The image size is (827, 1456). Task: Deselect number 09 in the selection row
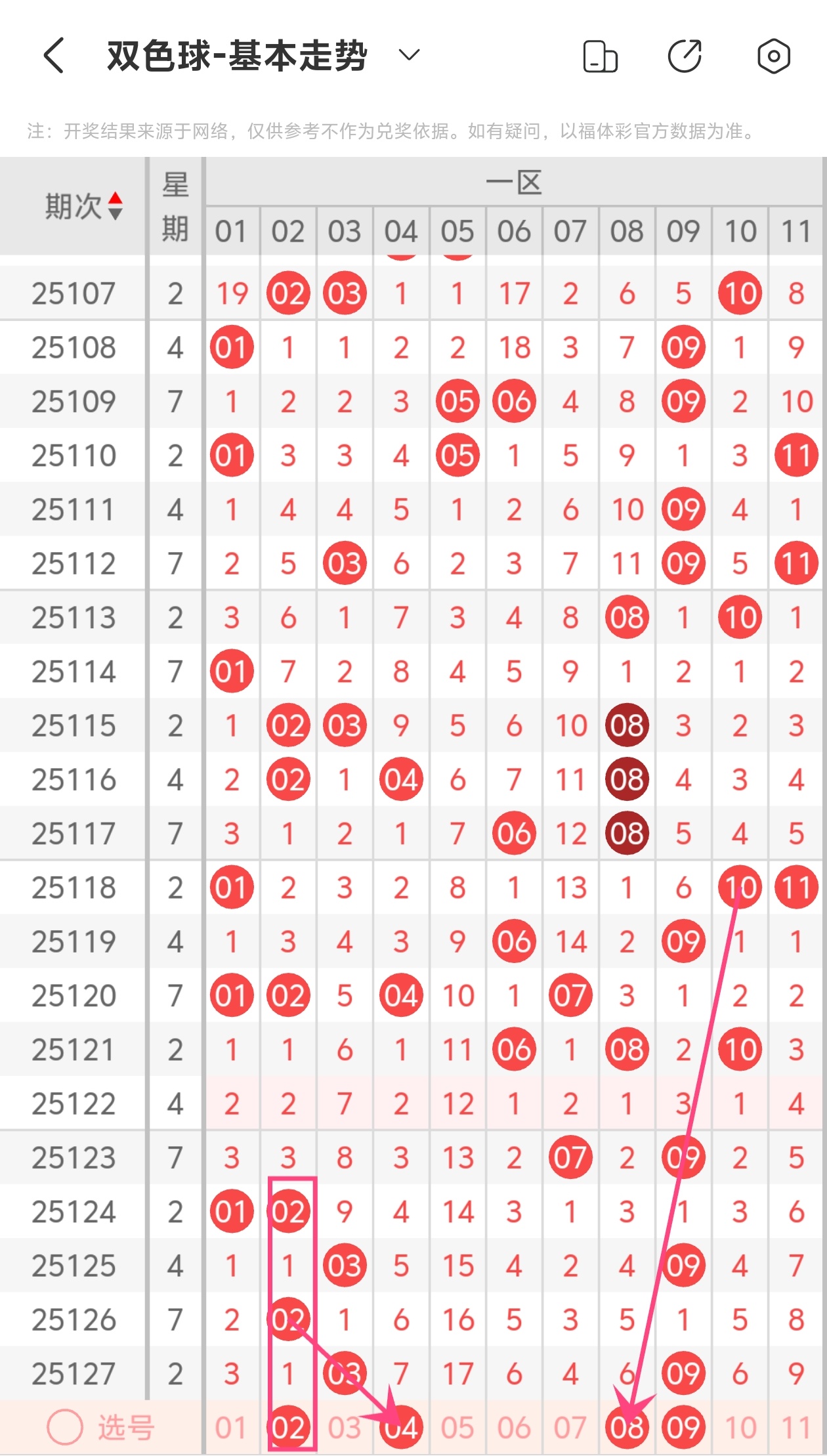pos(683,1428)
